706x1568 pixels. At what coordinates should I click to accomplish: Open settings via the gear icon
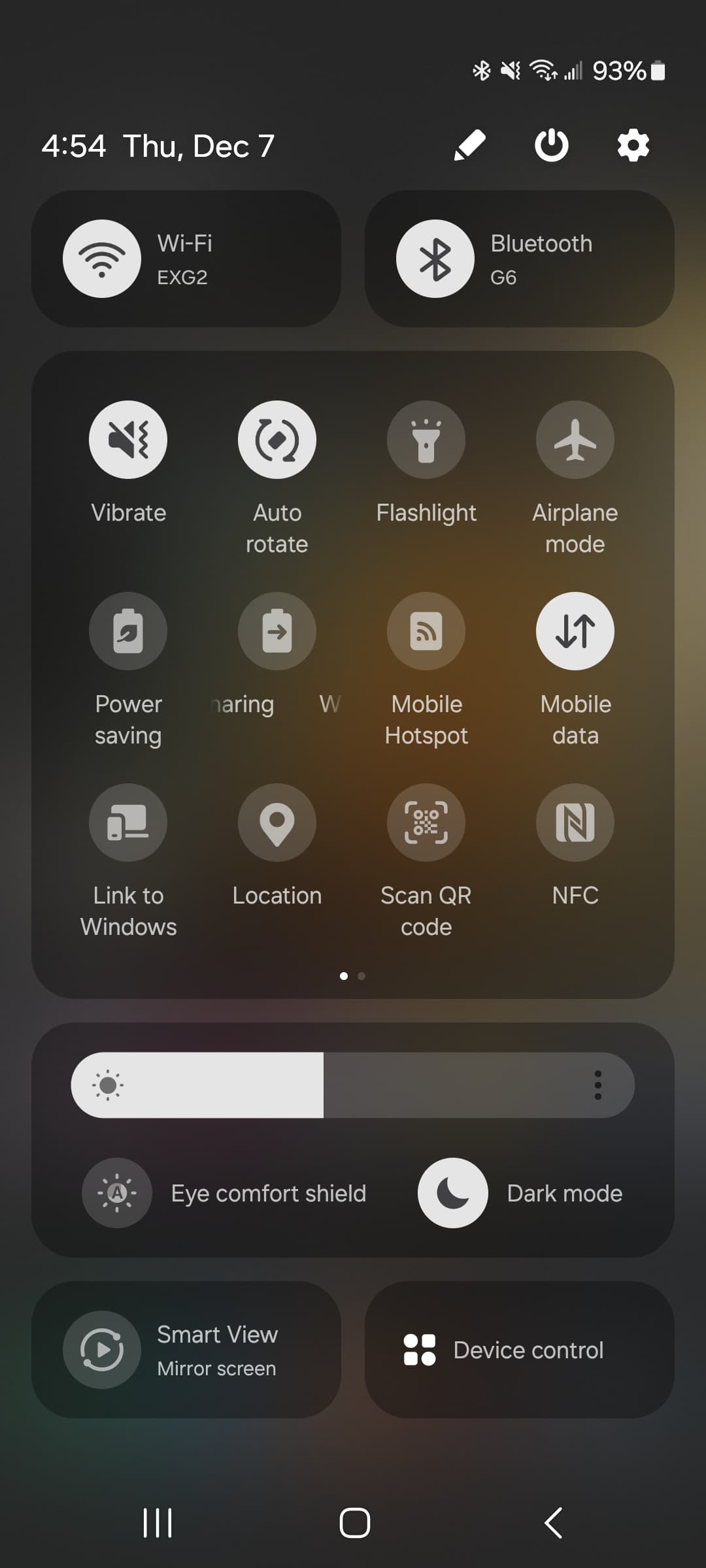point(633,145)
